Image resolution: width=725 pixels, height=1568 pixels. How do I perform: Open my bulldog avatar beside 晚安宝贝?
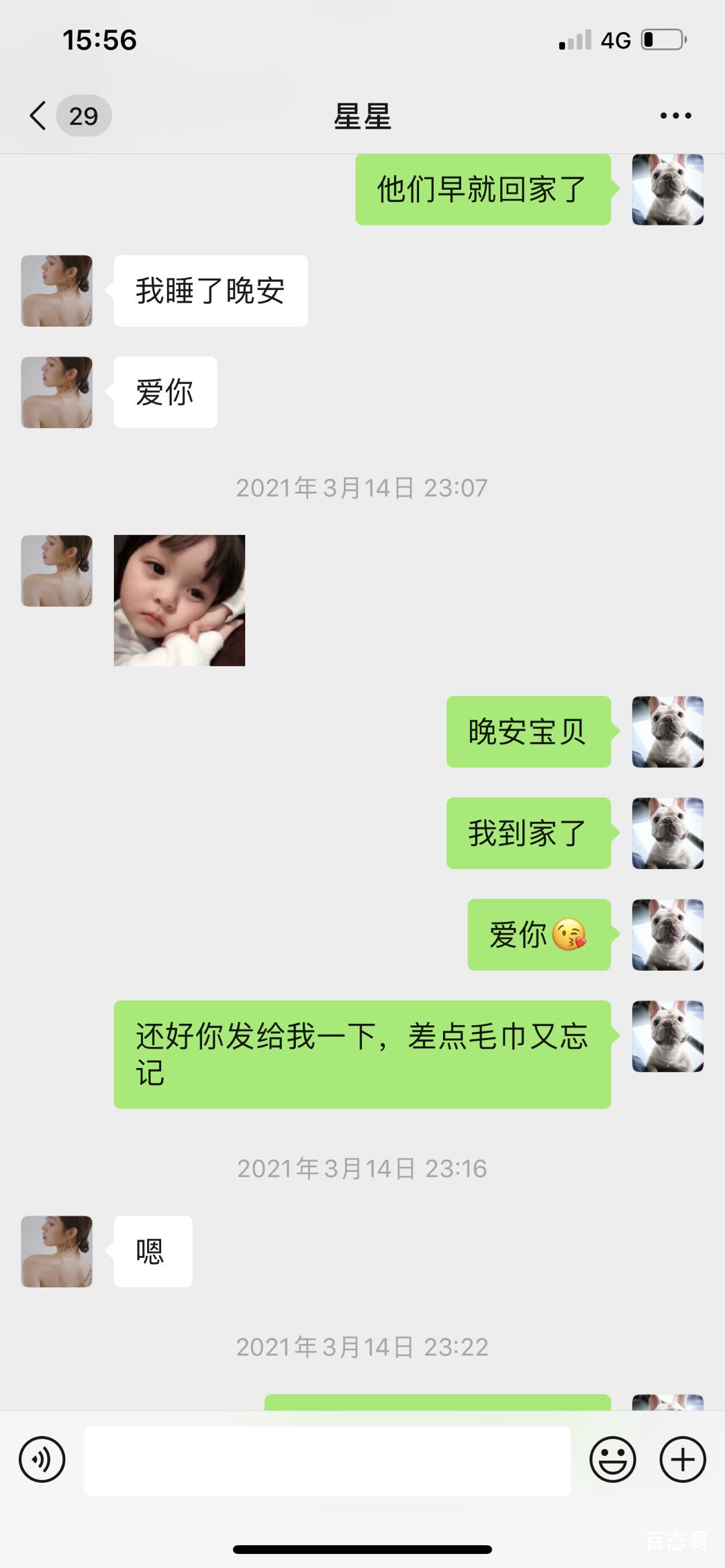click(x=667, y=731)
